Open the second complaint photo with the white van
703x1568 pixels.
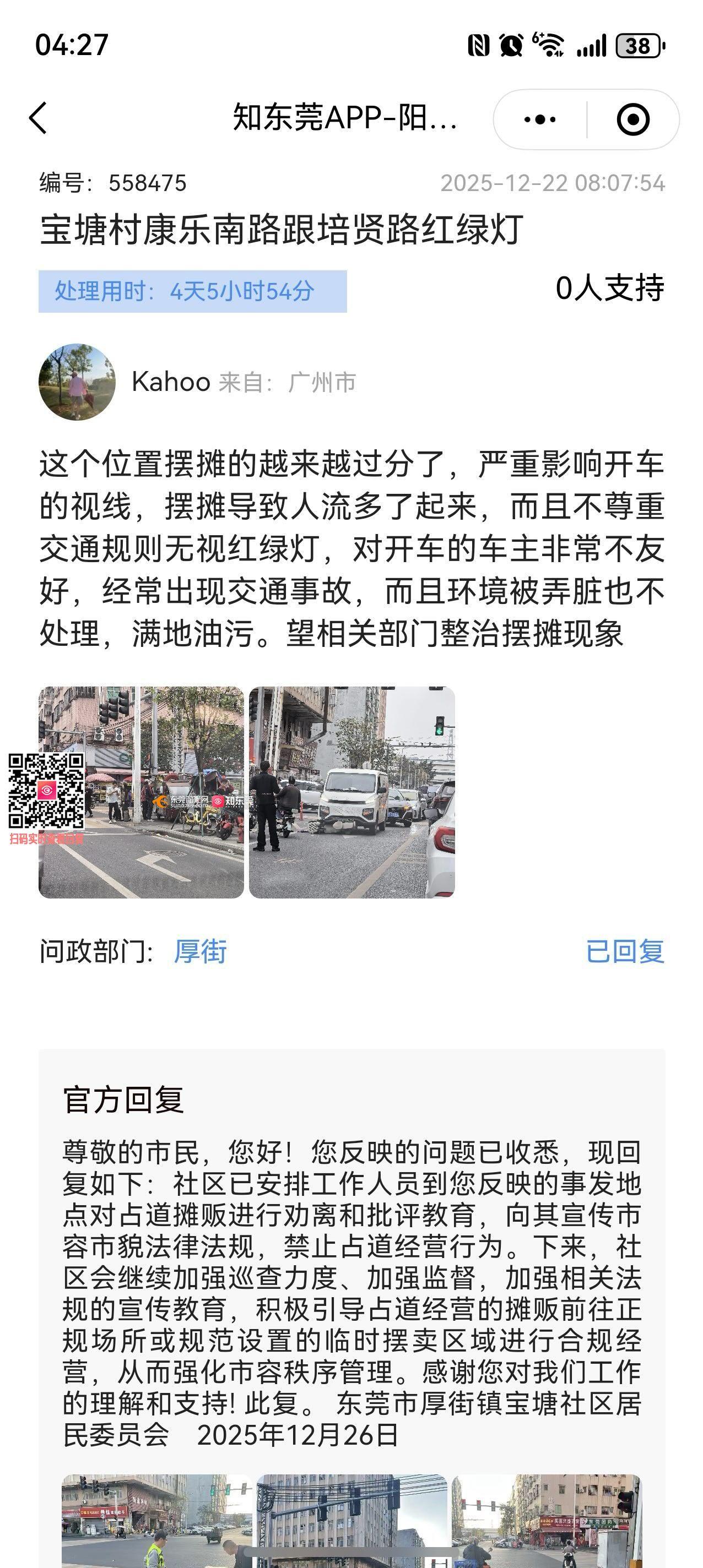click(351, 791)
